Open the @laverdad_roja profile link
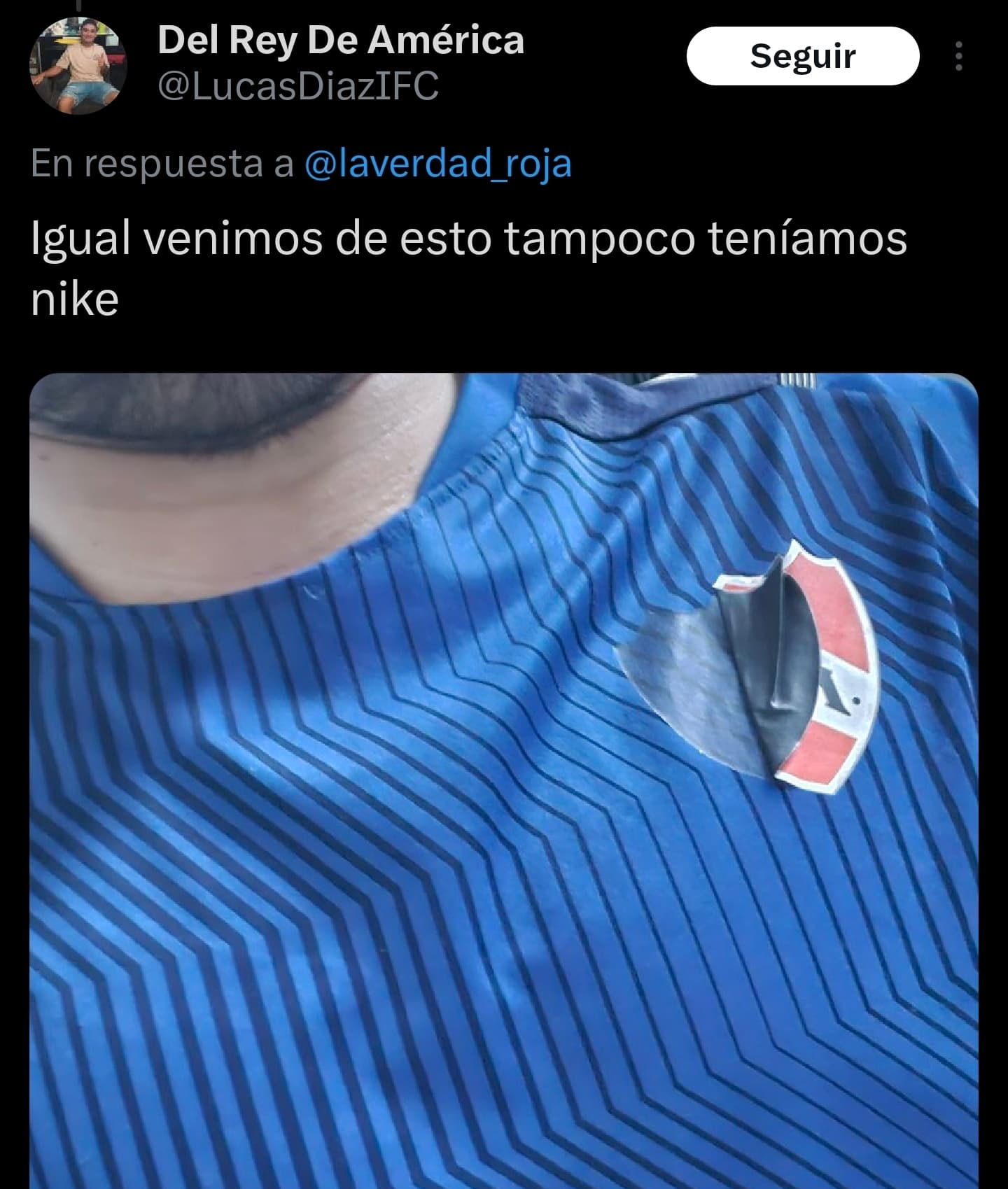This screenshot has height=1189, width=1008. 438,164
